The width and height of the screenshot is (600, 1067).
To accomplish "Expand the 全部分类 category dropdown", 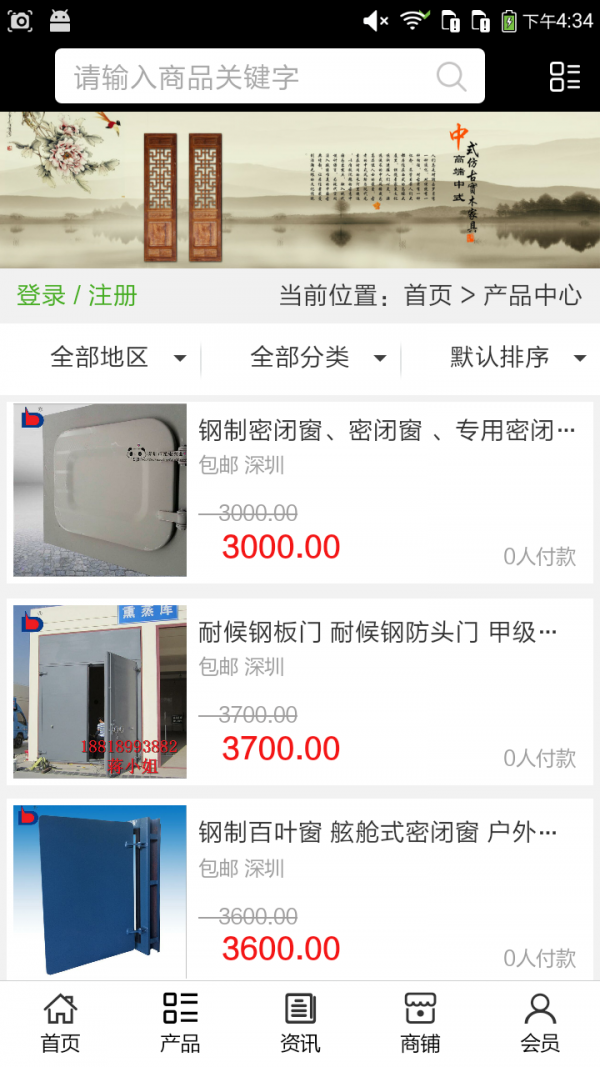I will 318,358.
